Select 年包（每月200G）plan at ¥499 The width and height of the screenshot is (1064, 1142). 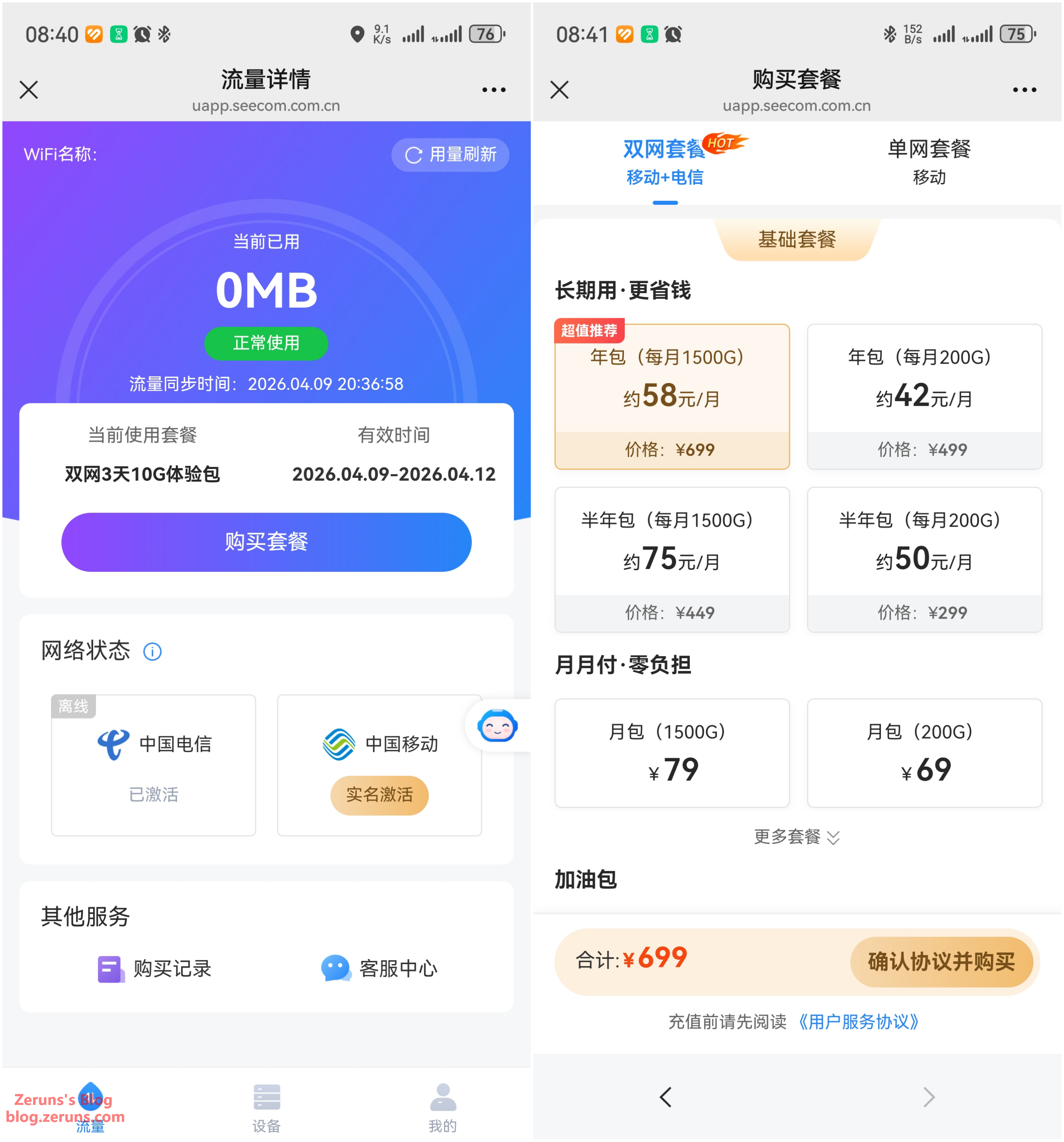pos(924,396)
